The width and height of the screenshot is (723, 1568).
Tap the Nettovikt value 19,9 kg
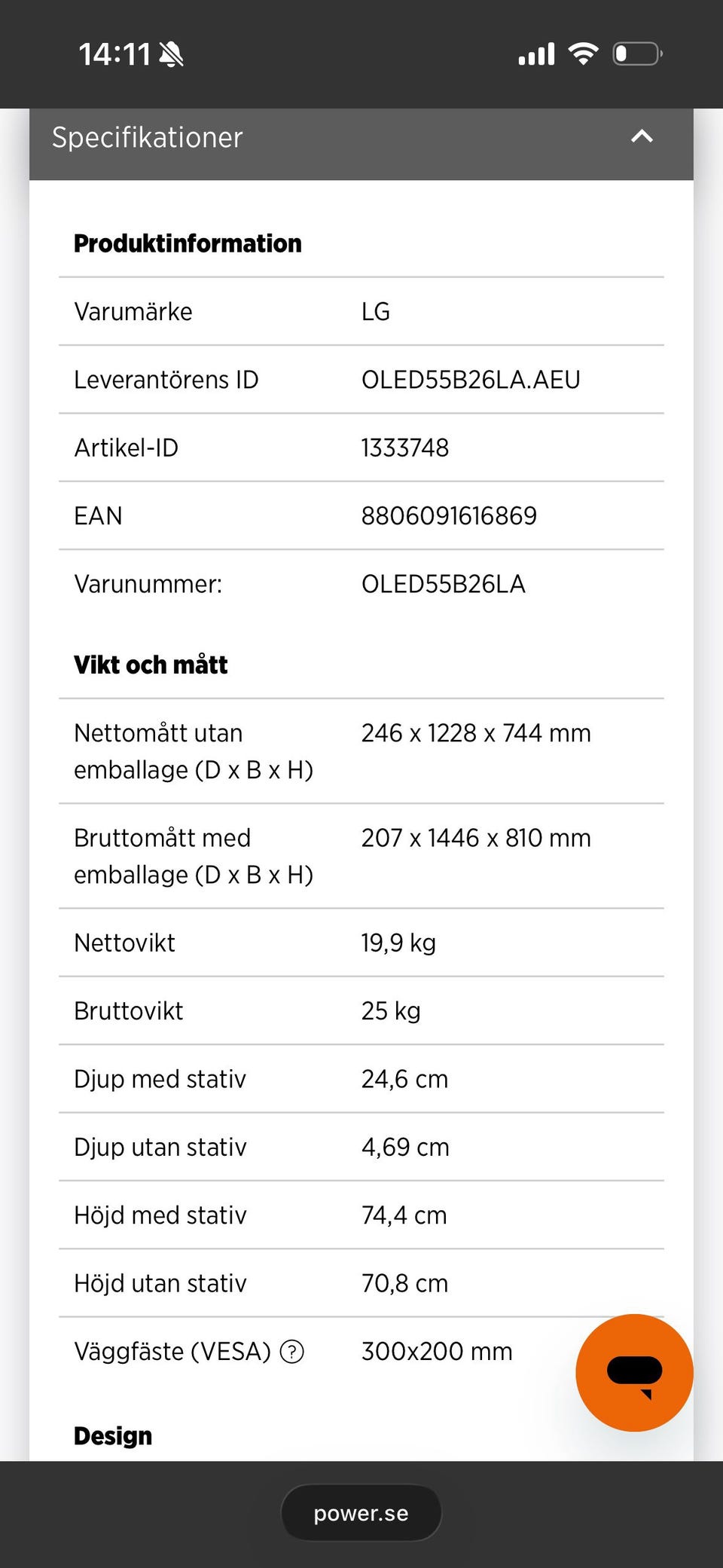(398, 942)
